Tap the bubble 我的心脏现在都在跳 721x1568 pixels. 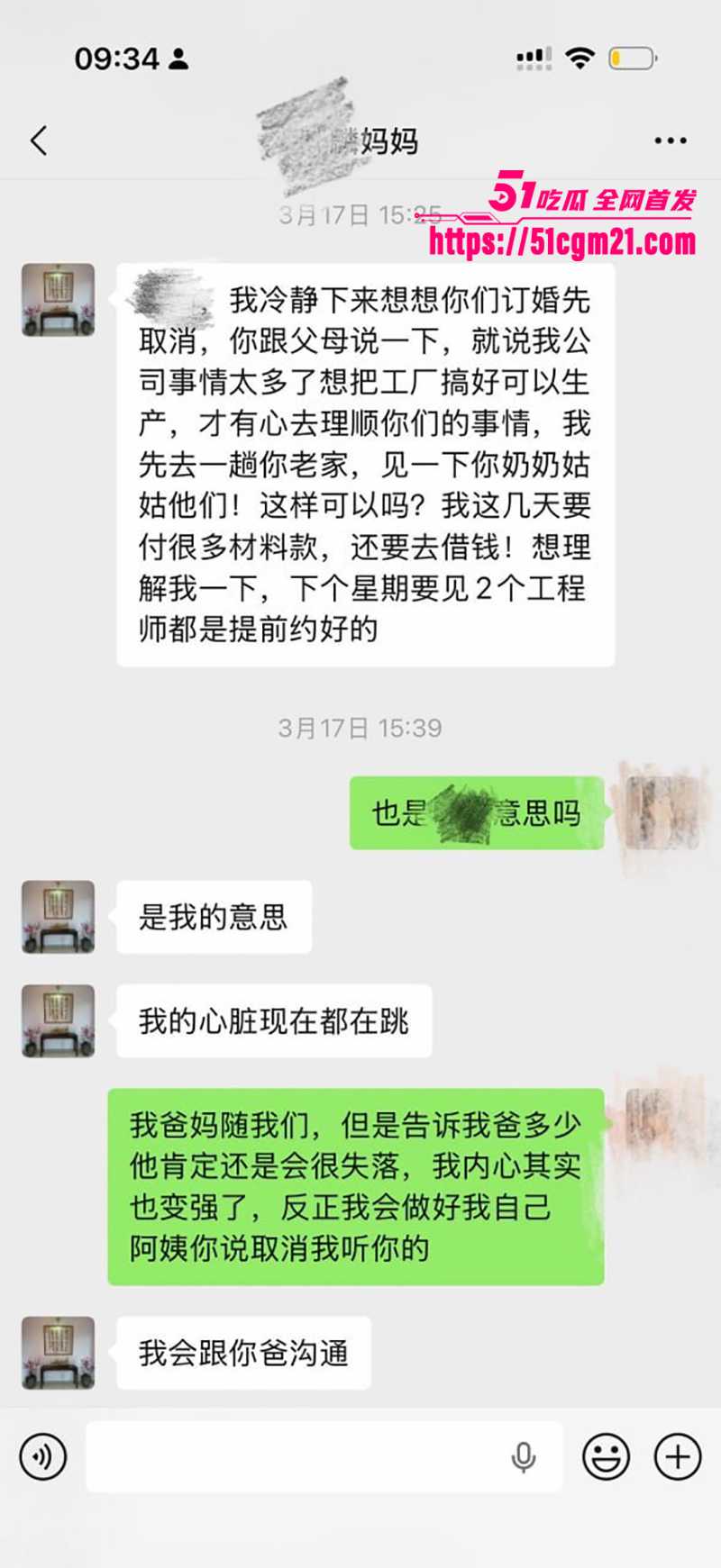(x=275, y=1020)
